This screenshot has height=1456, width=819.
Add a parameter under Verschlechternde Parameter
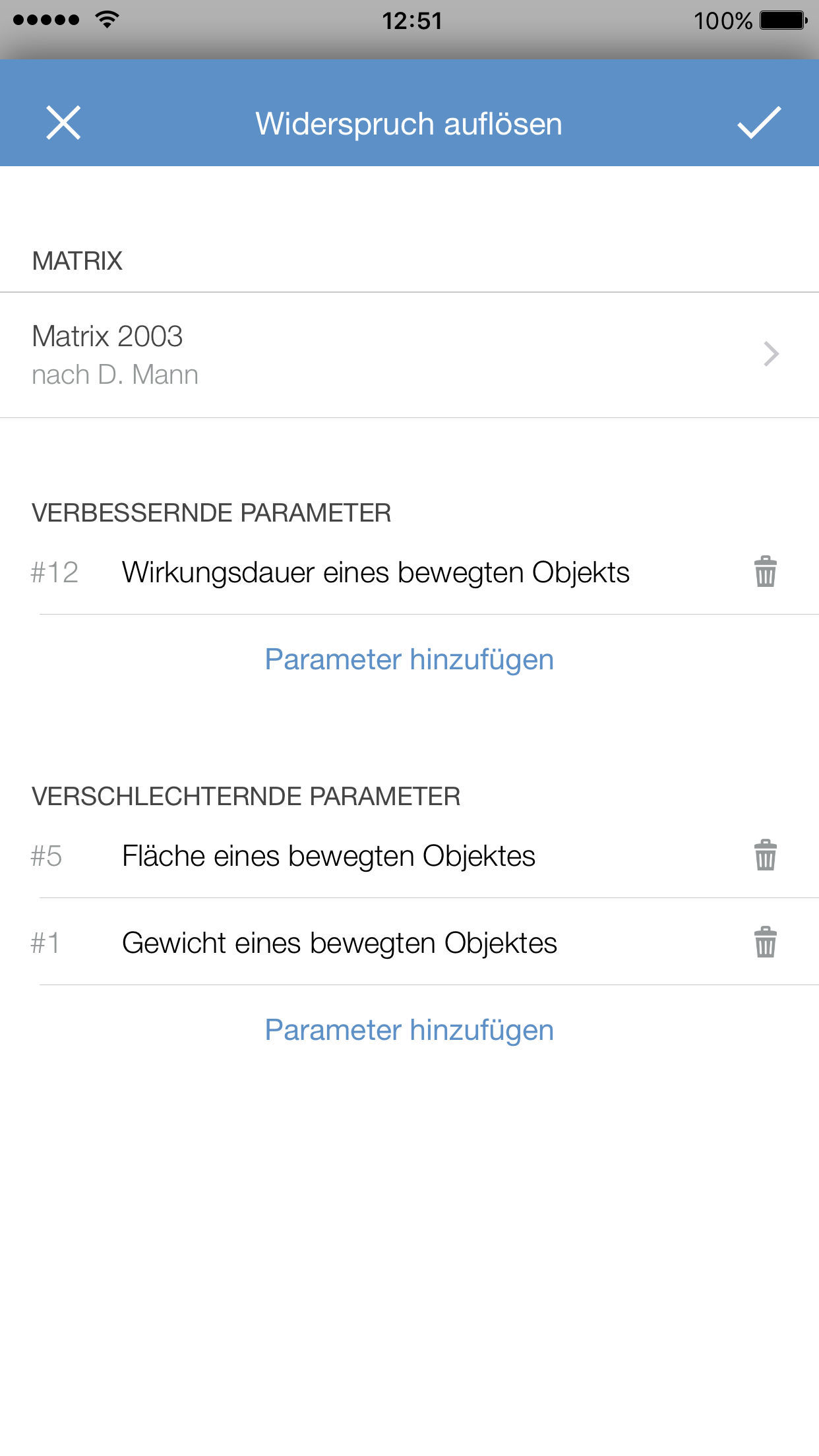(409, 1030)
